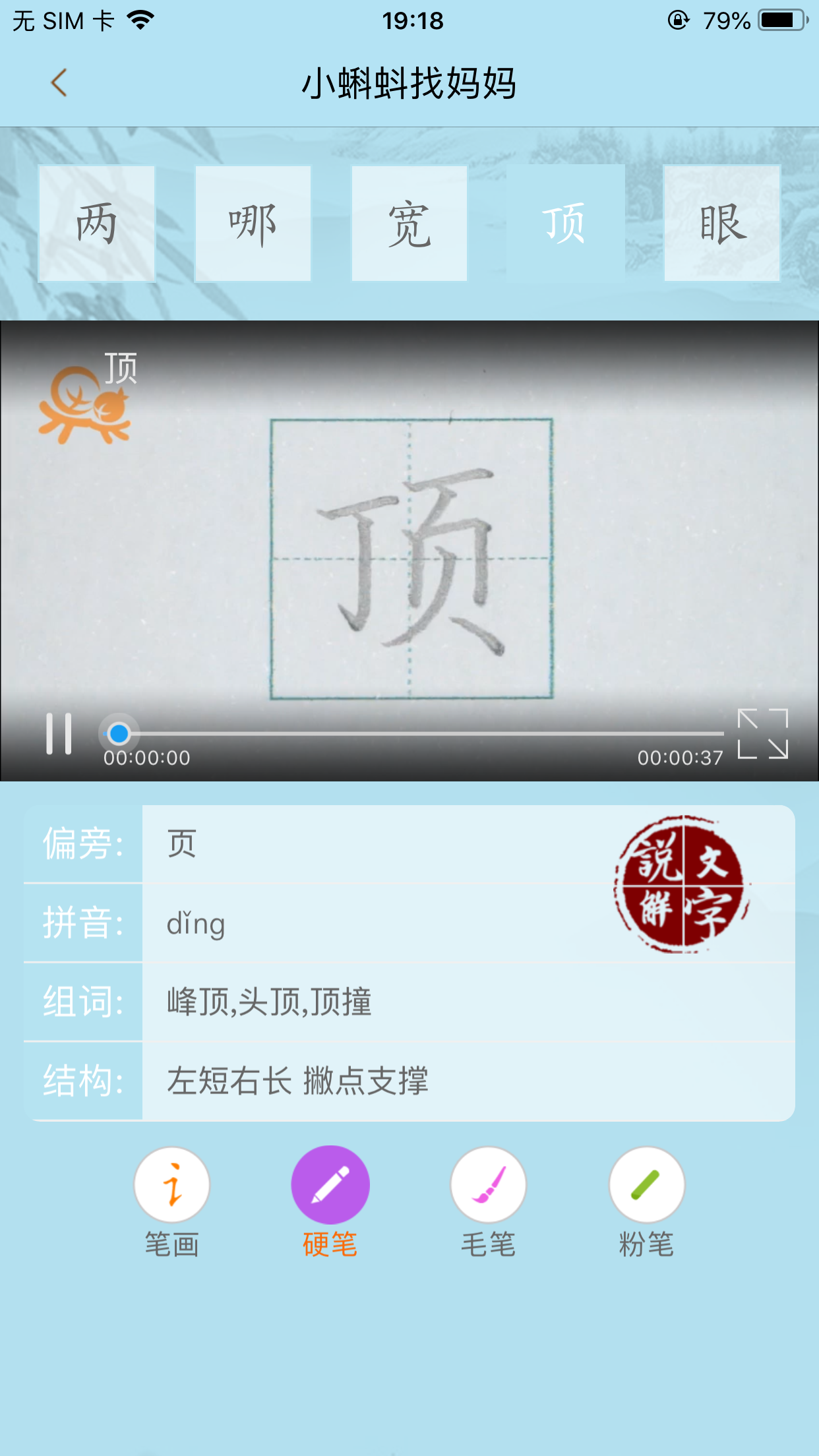Open the character 眼 tile

(x=722, y=224)
